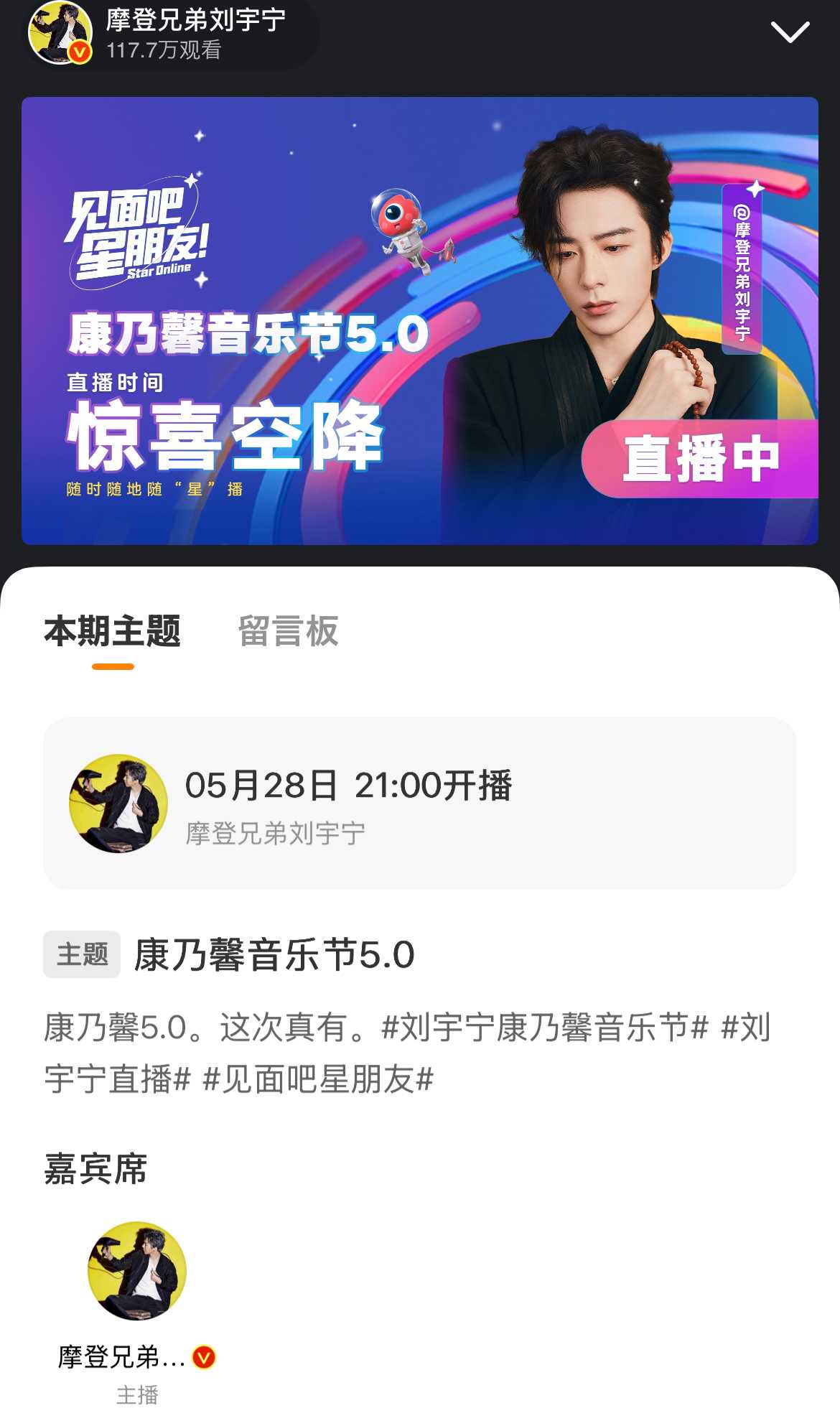The height and width of the screenshot is (1421, 840).
Task: Open hashtag #见面吧星朋友#
Action: 319,1079
